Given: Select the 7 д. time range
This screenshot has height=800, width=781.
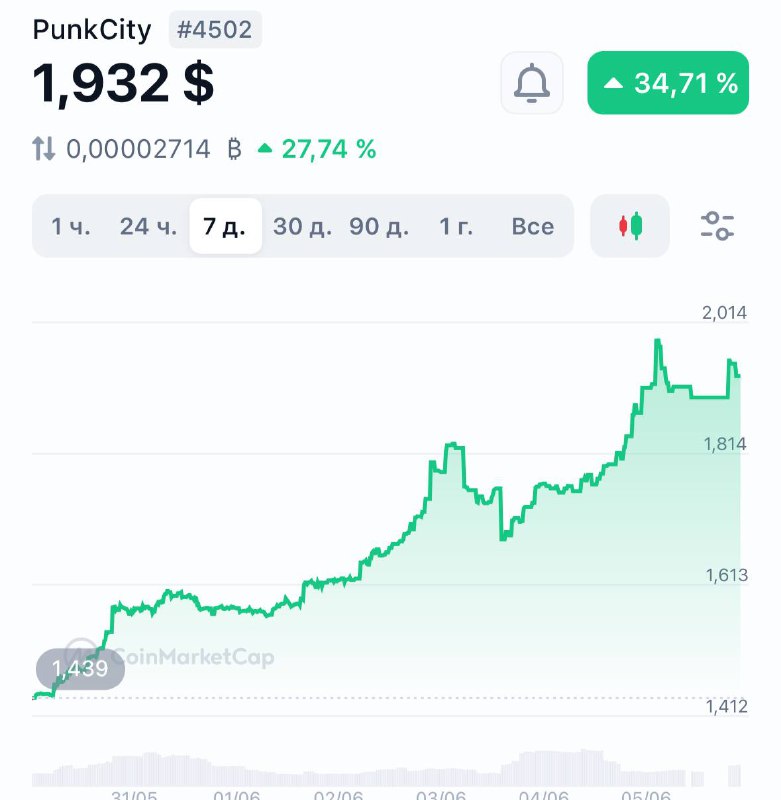Looking at the screenshot, I should (x=225, y=226).
